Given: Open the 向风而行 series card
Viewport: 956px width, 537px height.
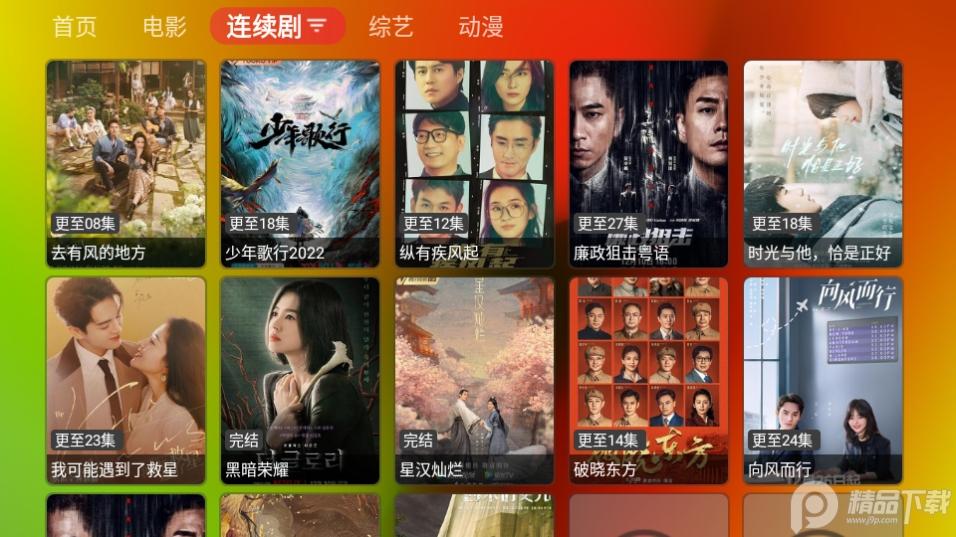Looking at the screenshot, I should 822,380.
